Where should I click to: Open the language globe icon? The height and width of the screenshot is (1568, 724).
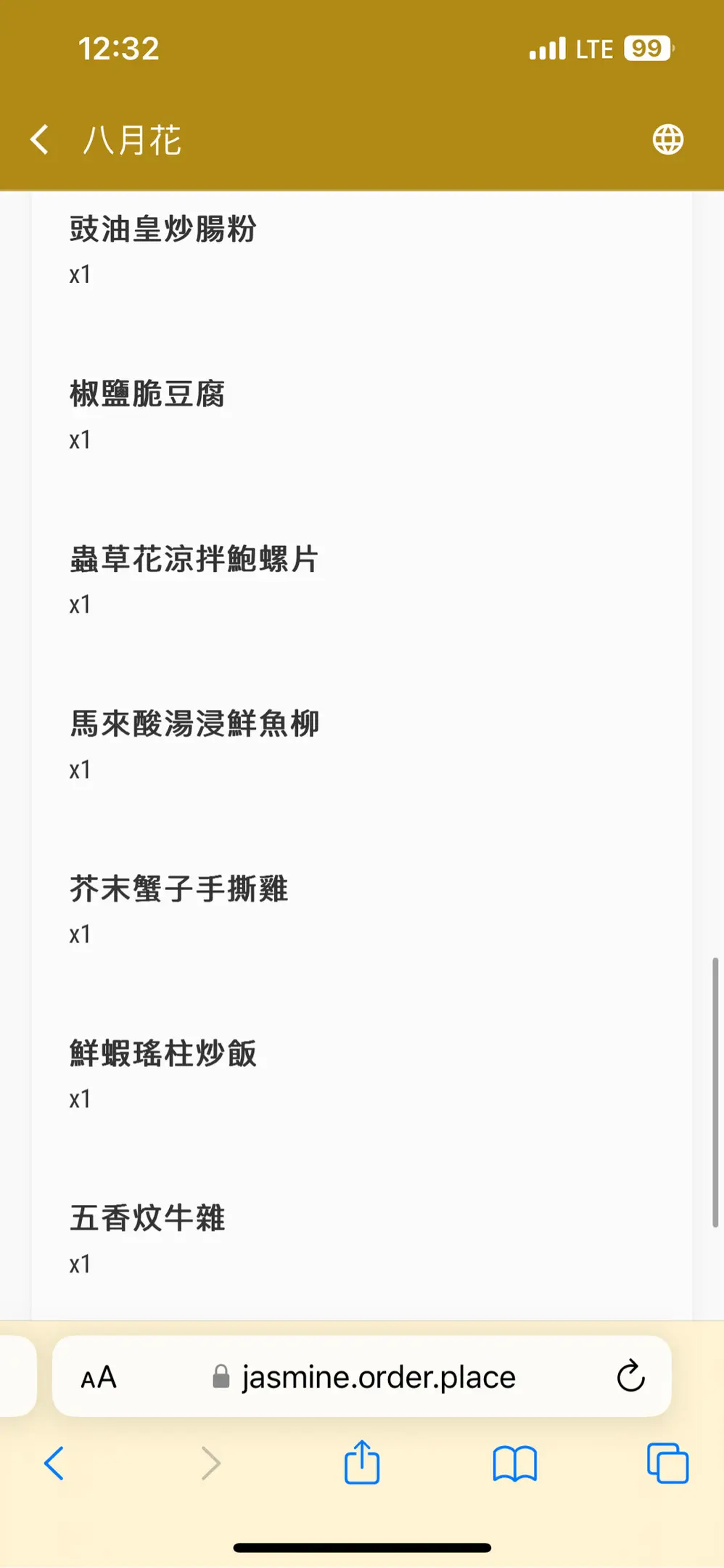pos(667,139)
